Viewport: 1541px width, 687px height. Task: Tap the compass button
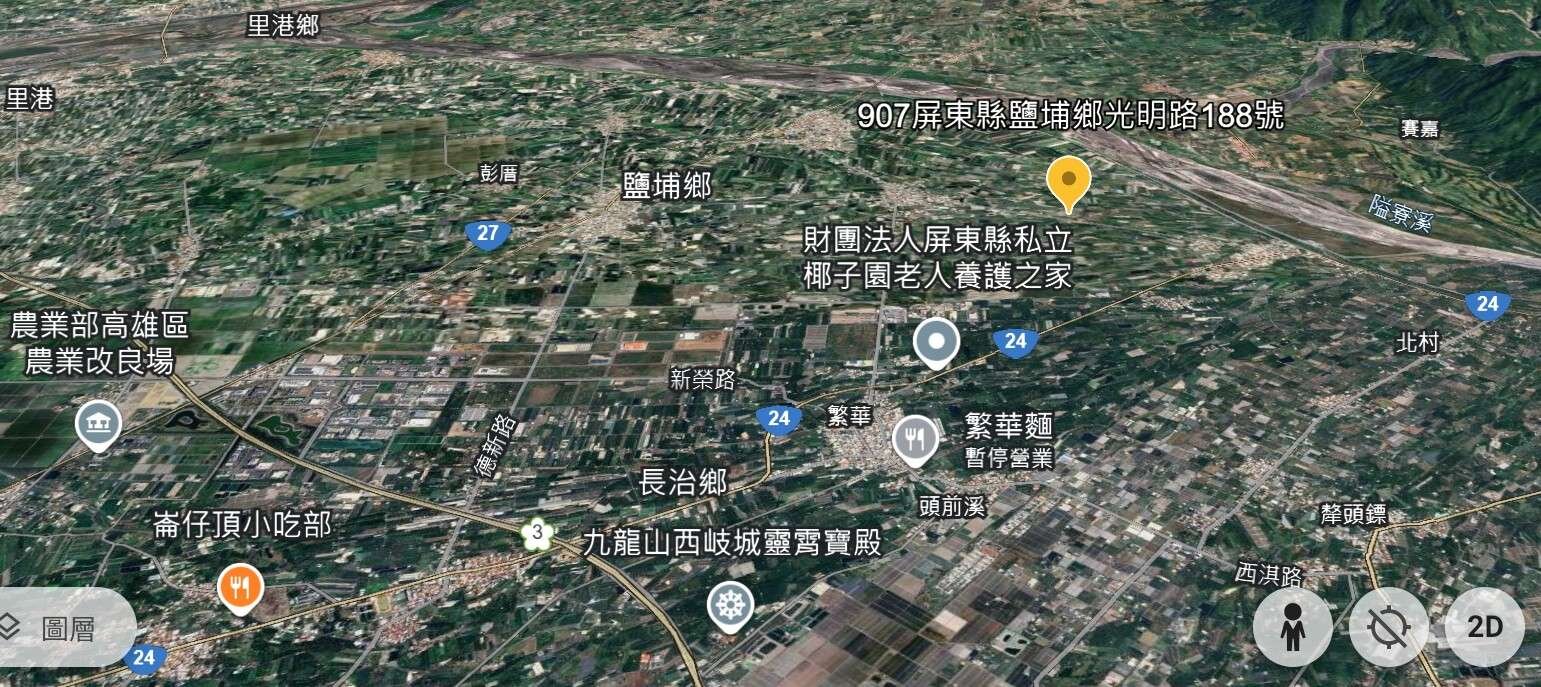1388,627
